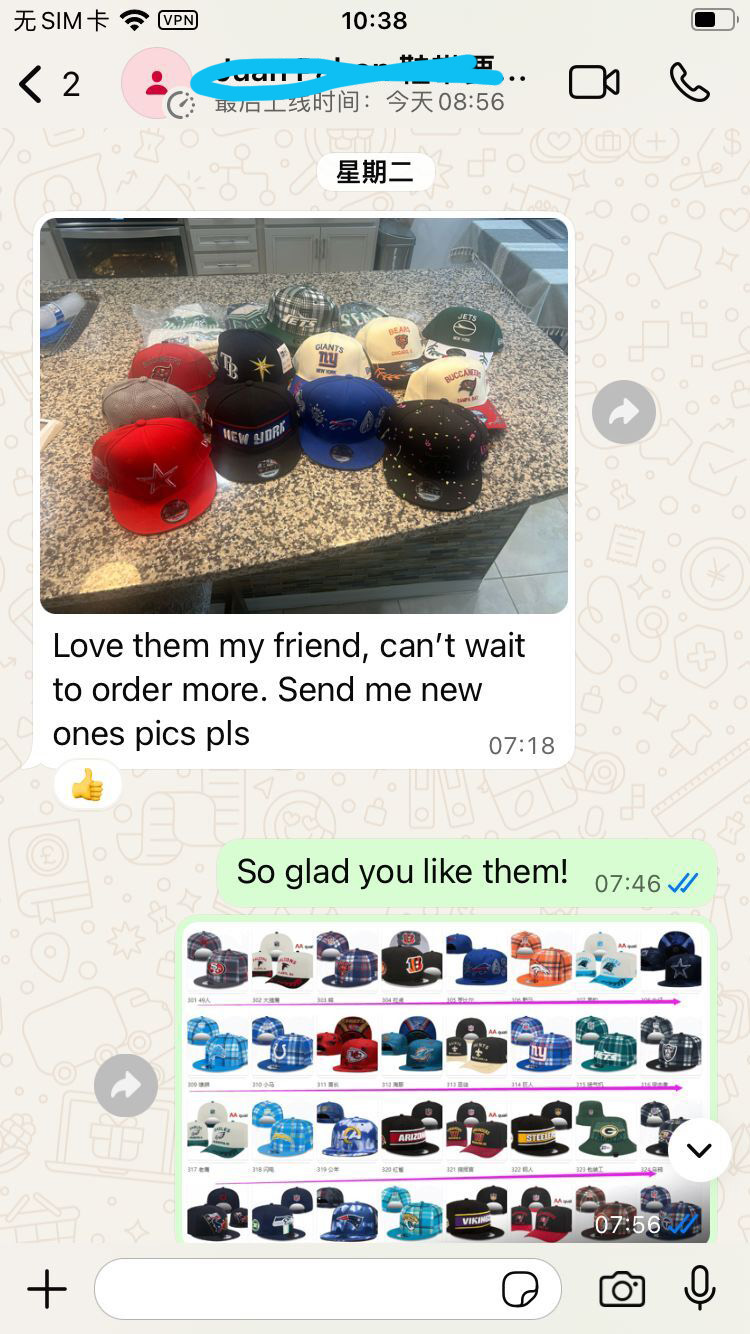Viewport: 750px width, 1334px height.
Task: View the thumbs-up reaction
Action: (x=88, y=787)
